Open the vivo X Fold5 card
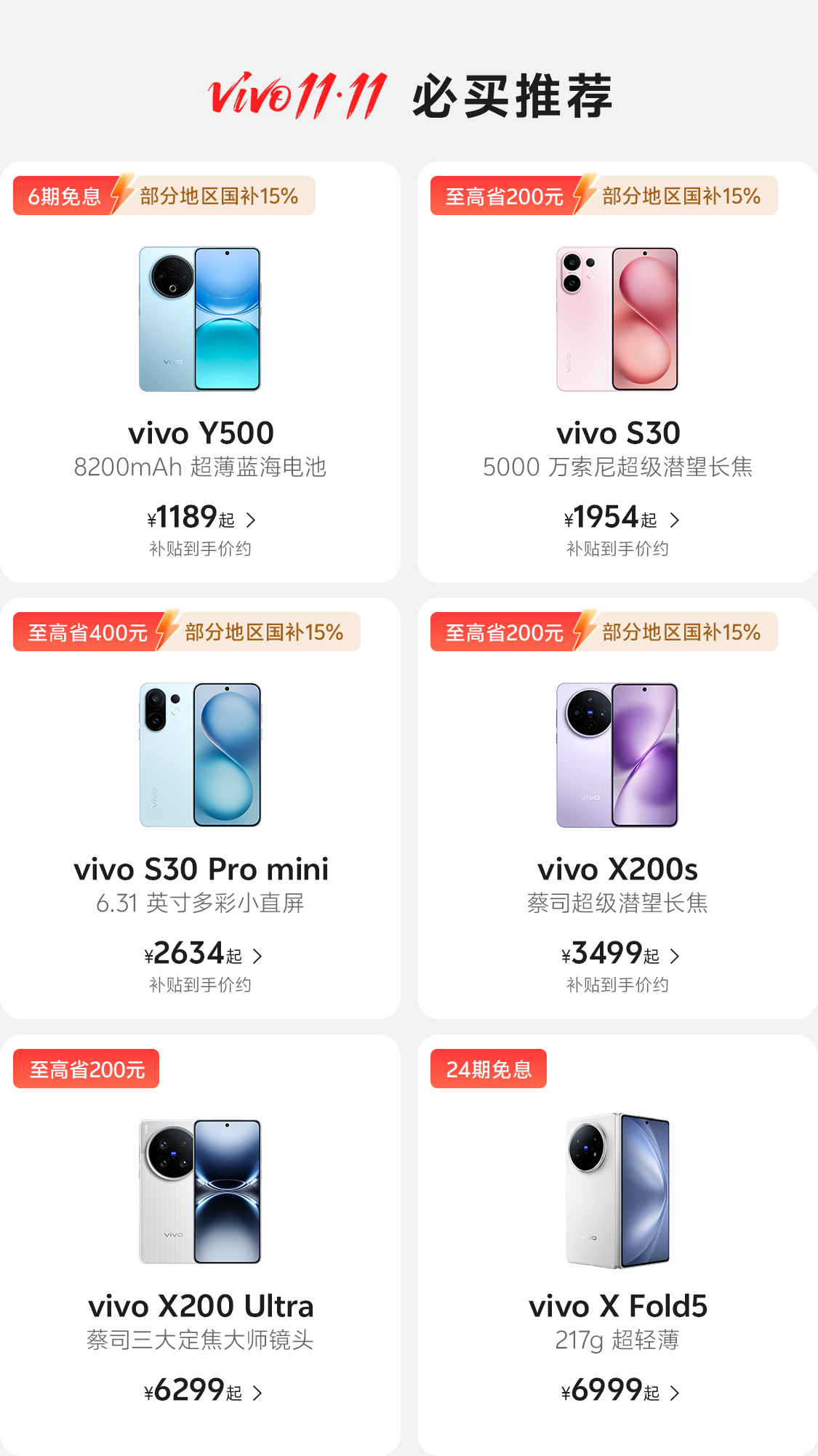 click(617, 1244)
